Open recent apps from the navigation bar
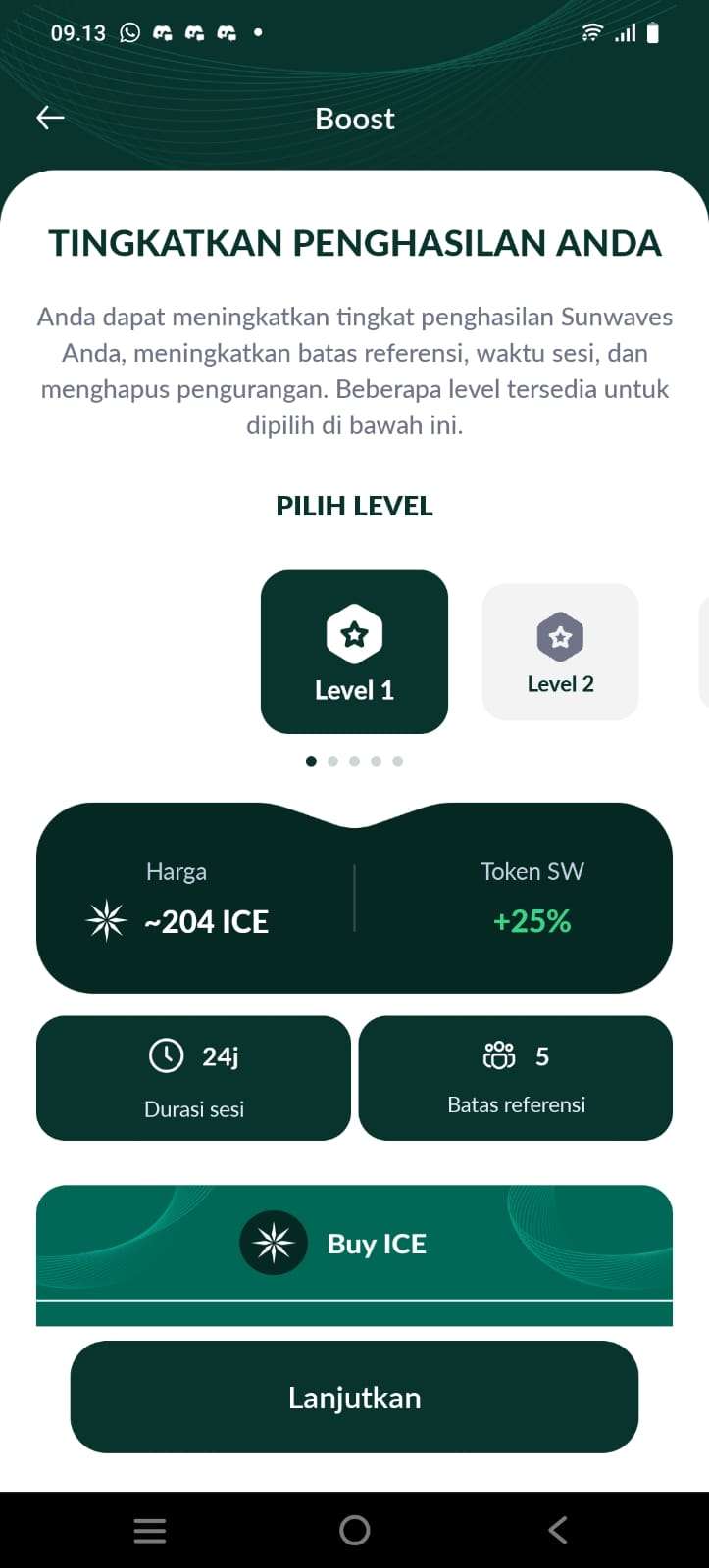The height and width of the screenshot is (1568, 709). (150, 1530)
